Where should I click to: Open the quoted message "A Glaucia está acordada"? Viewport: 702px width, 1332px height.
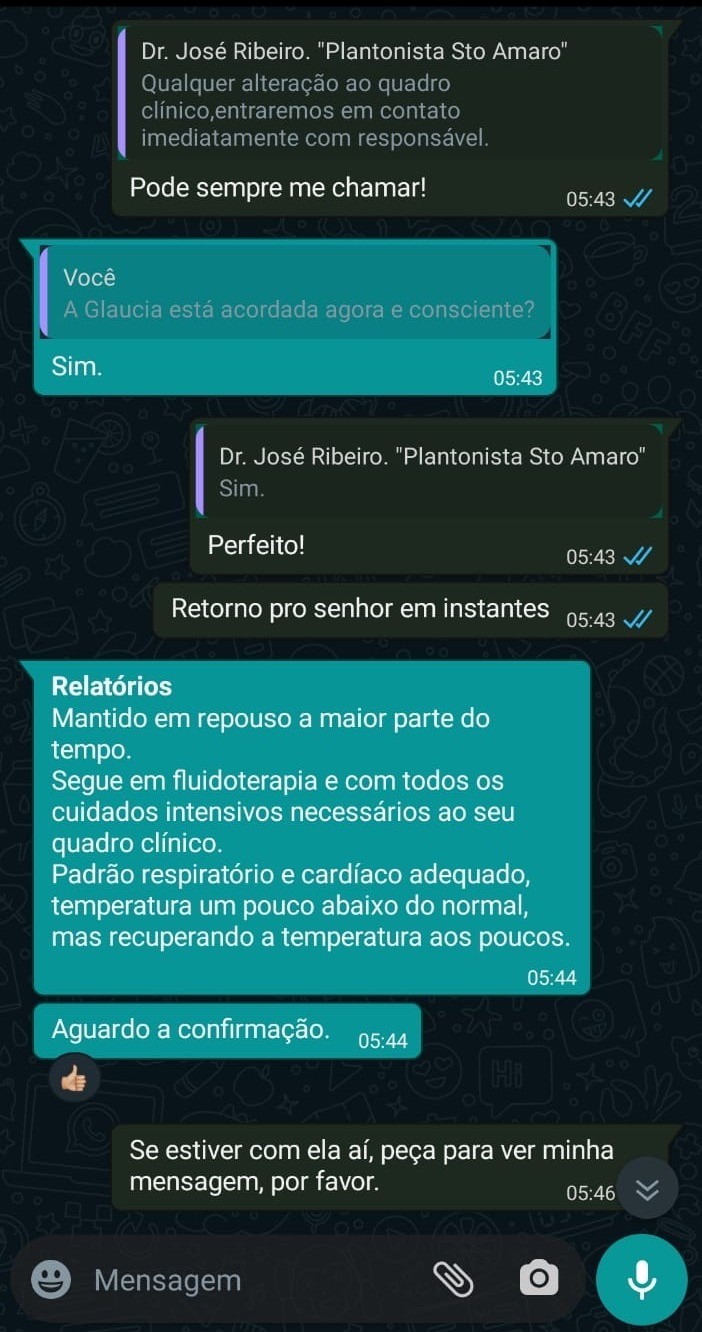point(296,293)
